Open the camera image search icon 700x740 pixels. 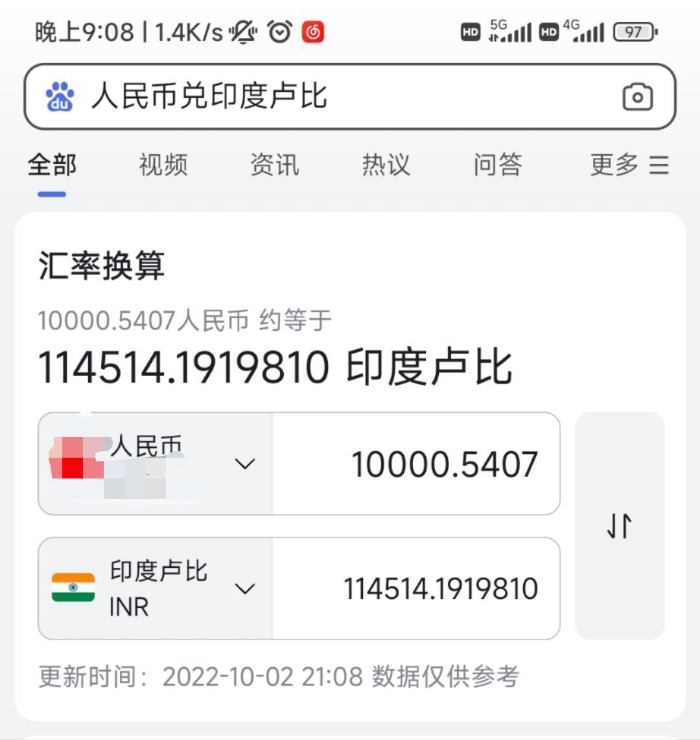click(x=637, y=97)
